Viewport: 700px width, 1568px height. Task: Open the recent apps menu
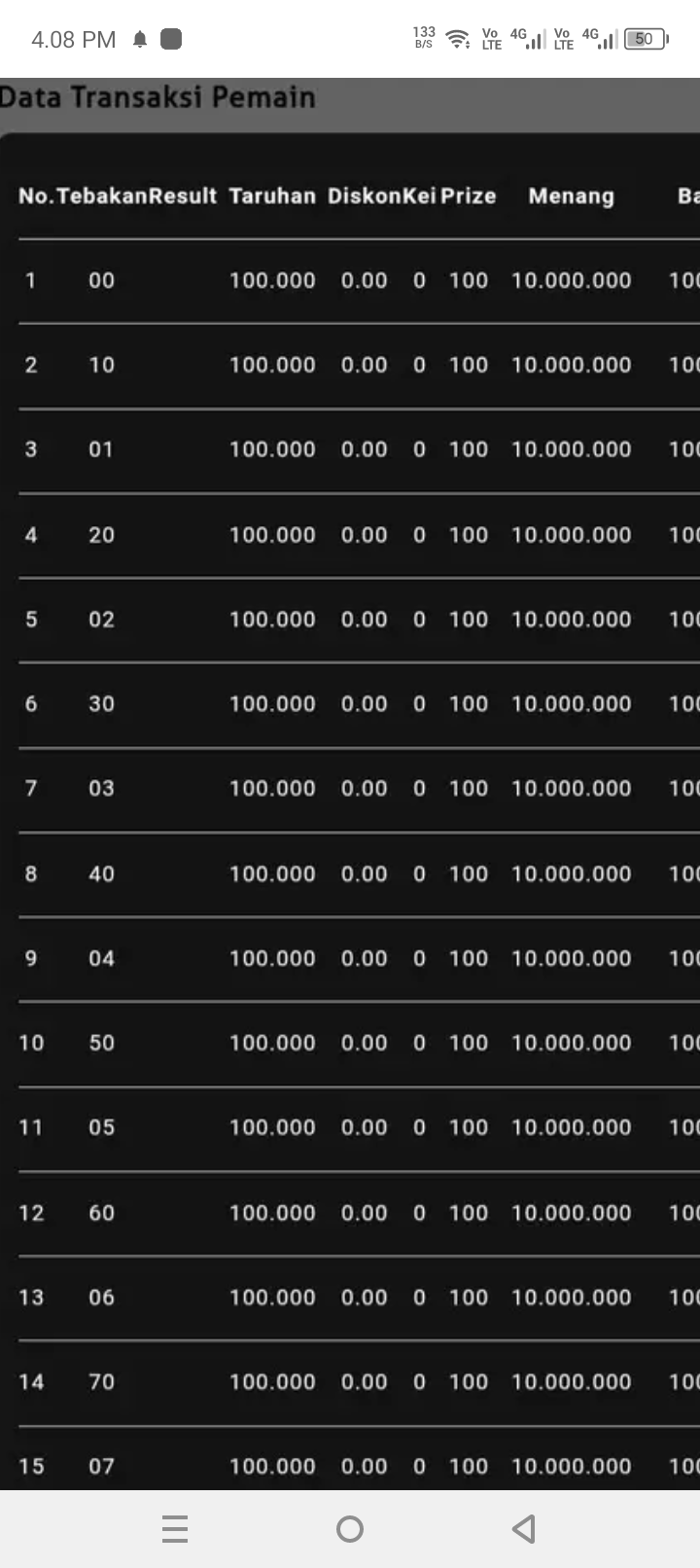[x=175, y=1529]
